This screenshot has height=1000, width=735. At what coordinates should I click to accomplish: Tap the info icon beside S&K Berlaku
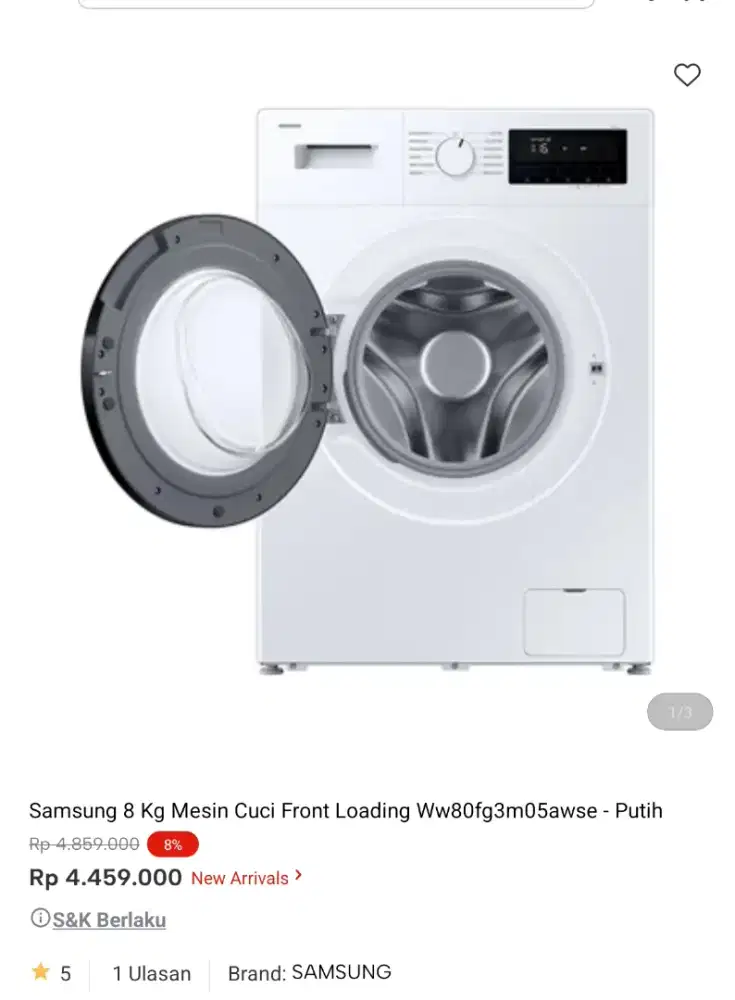coord(39,917)
